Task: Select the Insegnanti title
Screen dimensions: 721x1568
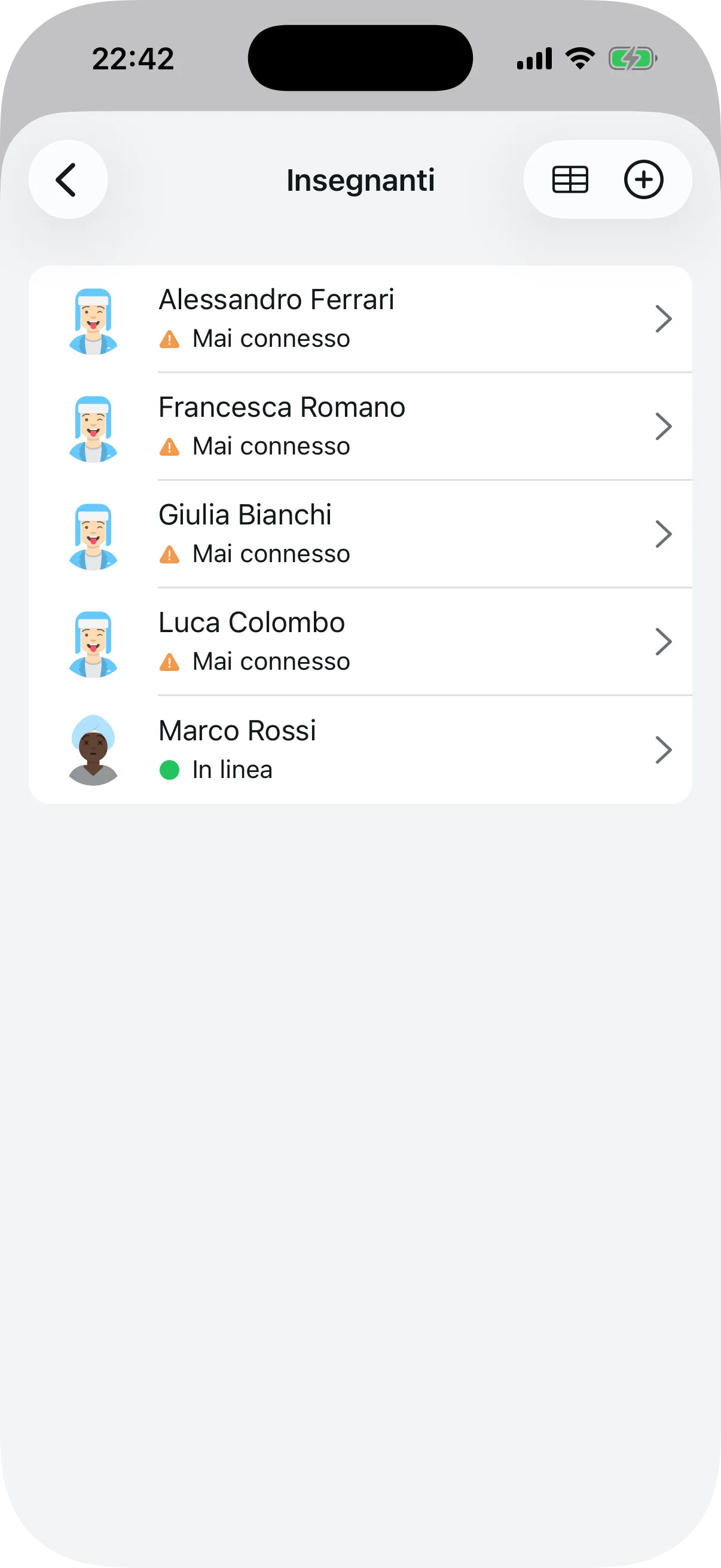Action: click(x=361, y=179)
